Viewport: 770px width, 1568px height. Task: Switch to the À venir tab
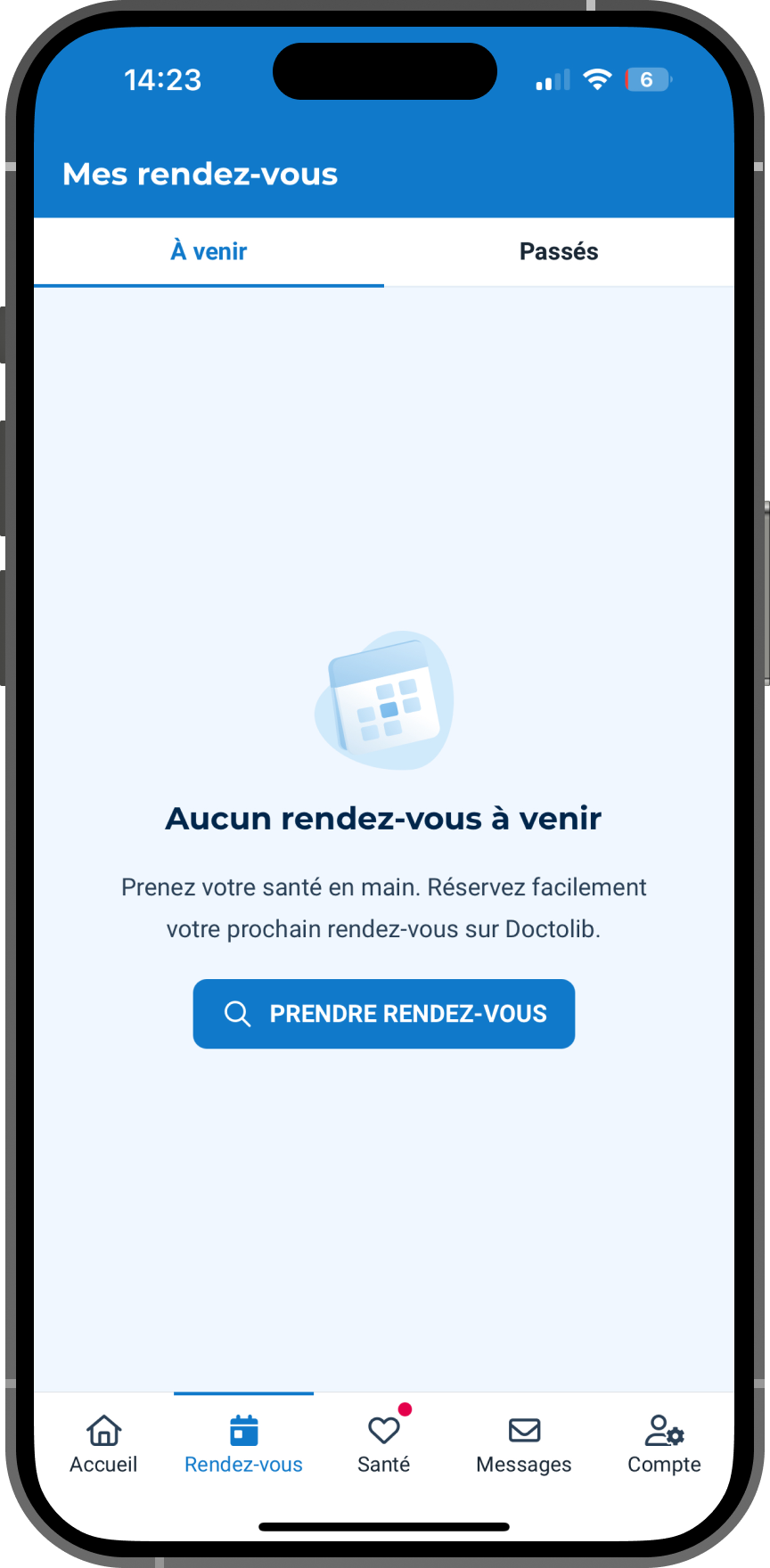[x=209, y=252]
